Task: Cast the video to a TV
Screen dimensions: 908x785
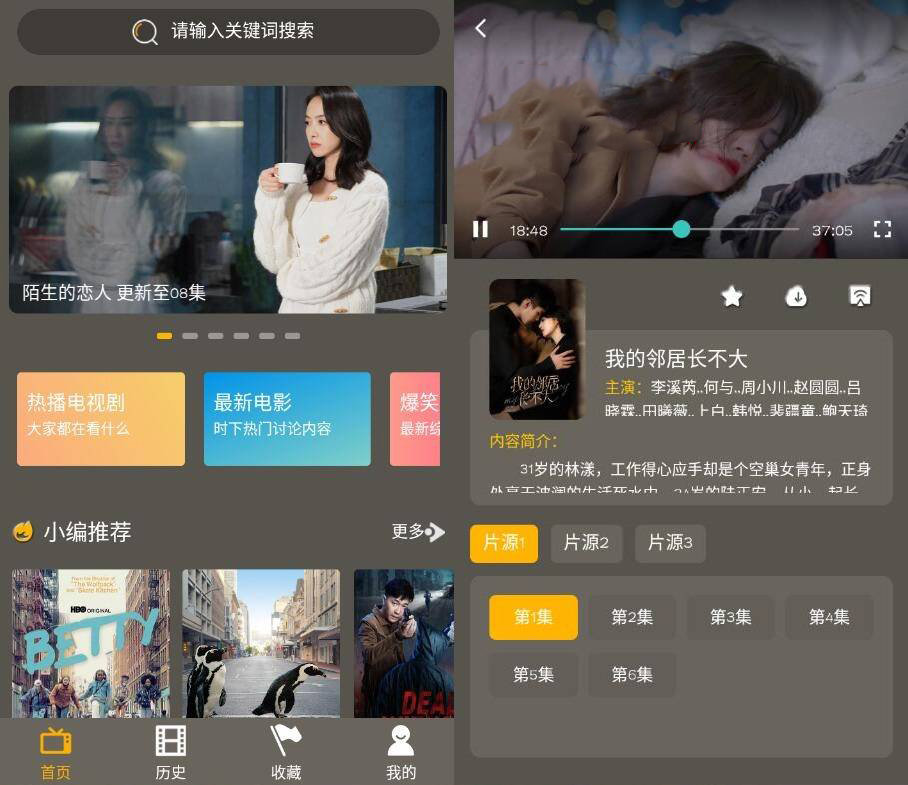Action: (859, 295)
